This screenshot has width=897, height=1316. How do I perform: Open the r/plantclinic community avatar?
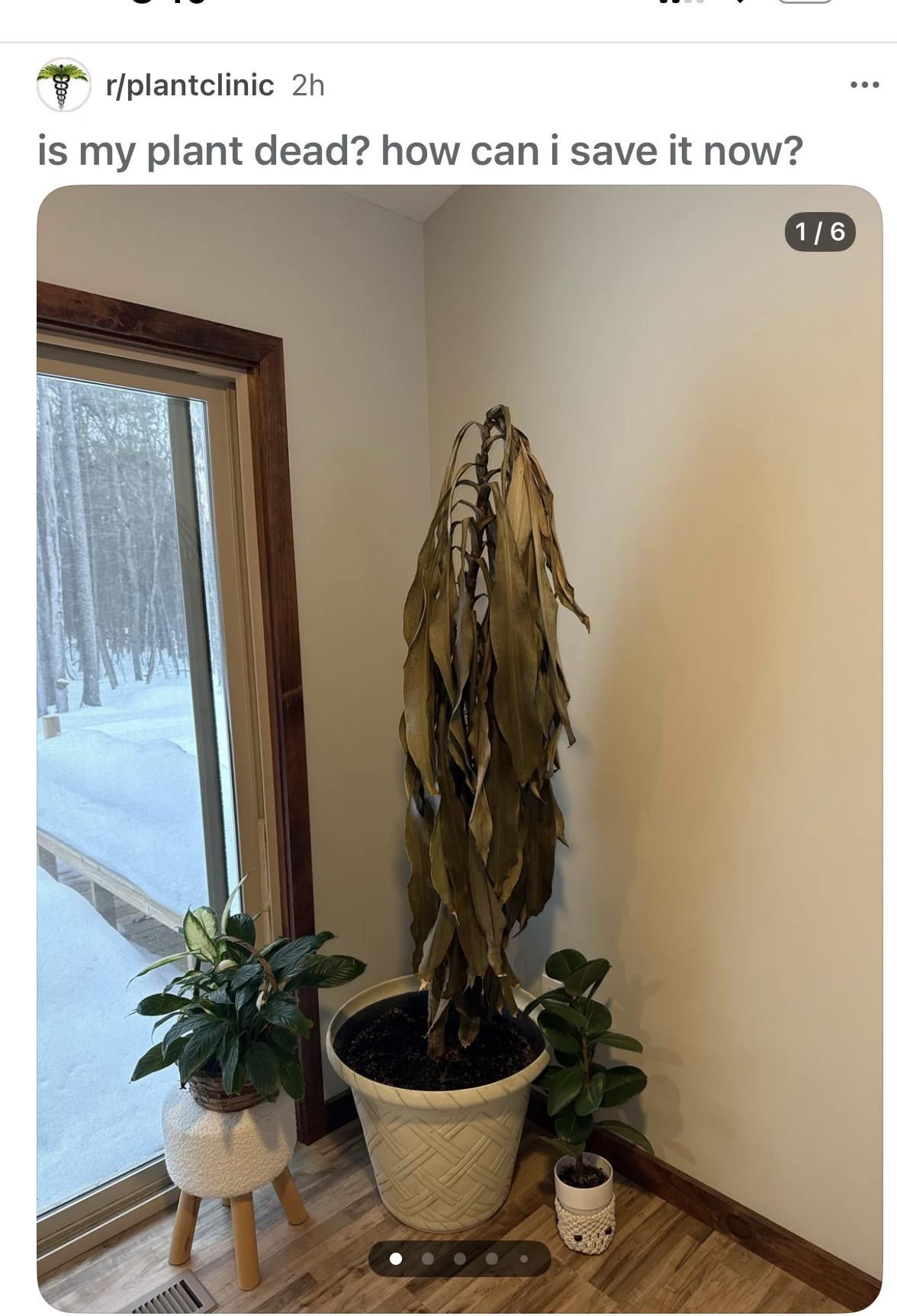(64, 85)
